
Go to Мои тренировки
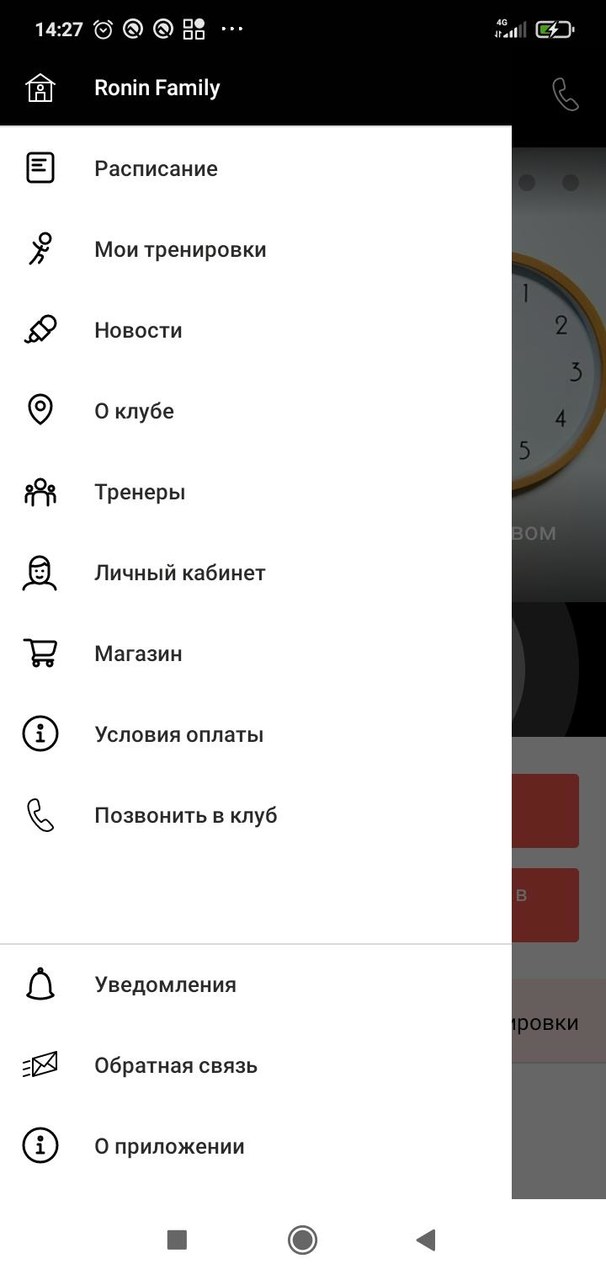[180, 250]
